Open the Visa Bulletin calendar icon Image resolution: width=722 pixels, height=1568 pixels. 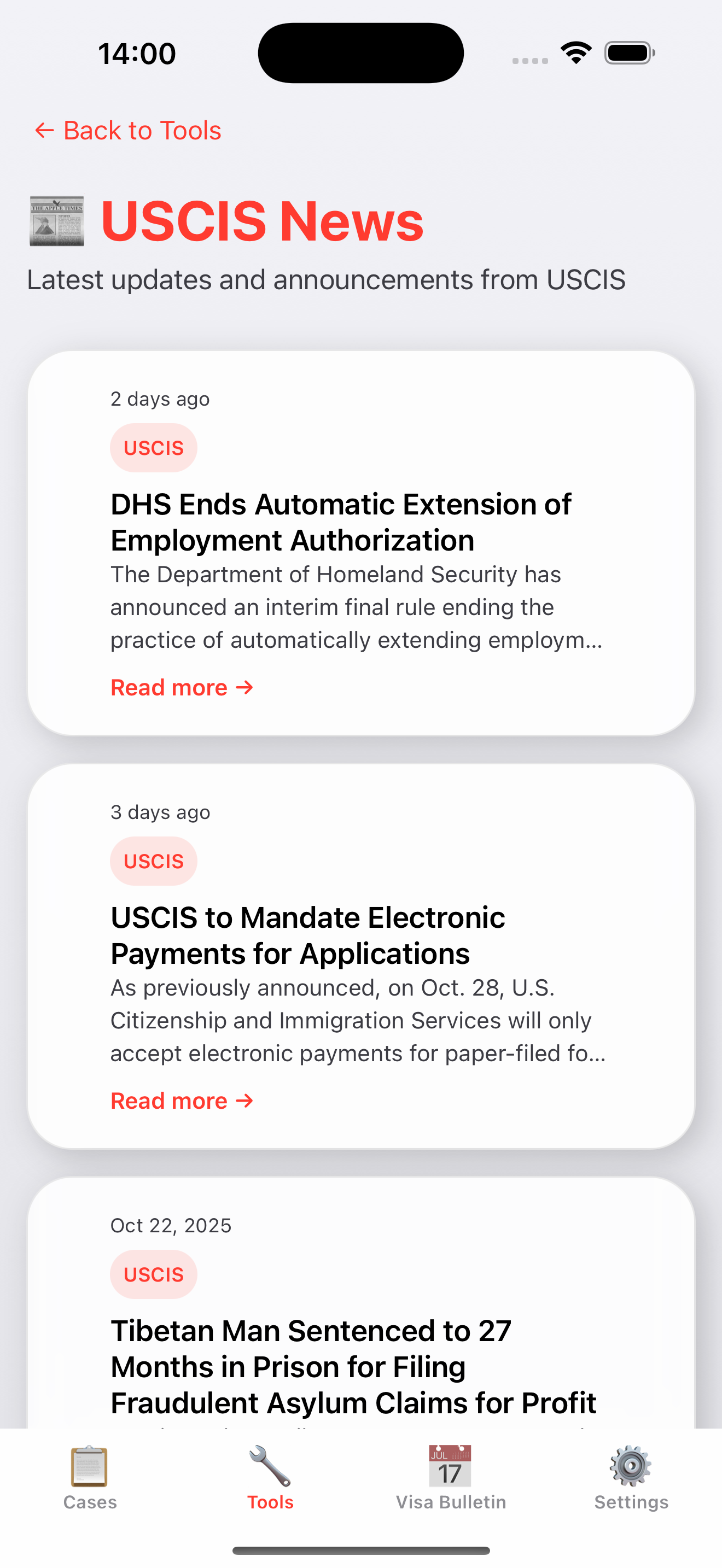pos(450,1467)
